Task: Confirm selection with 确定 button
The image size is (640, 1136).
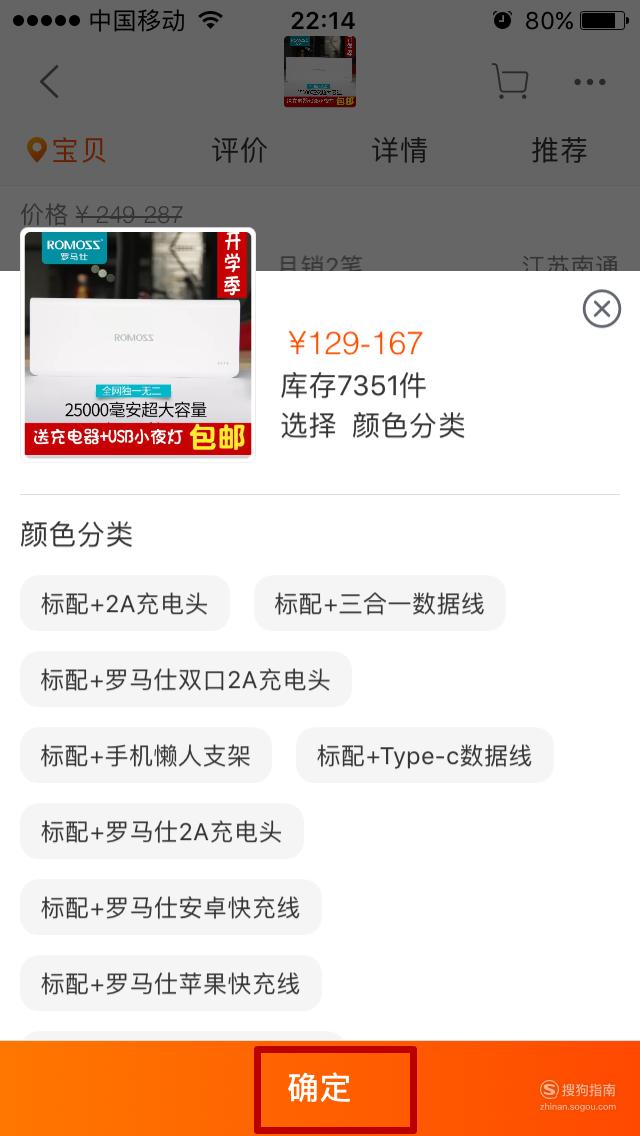Action: [320, 1088]
